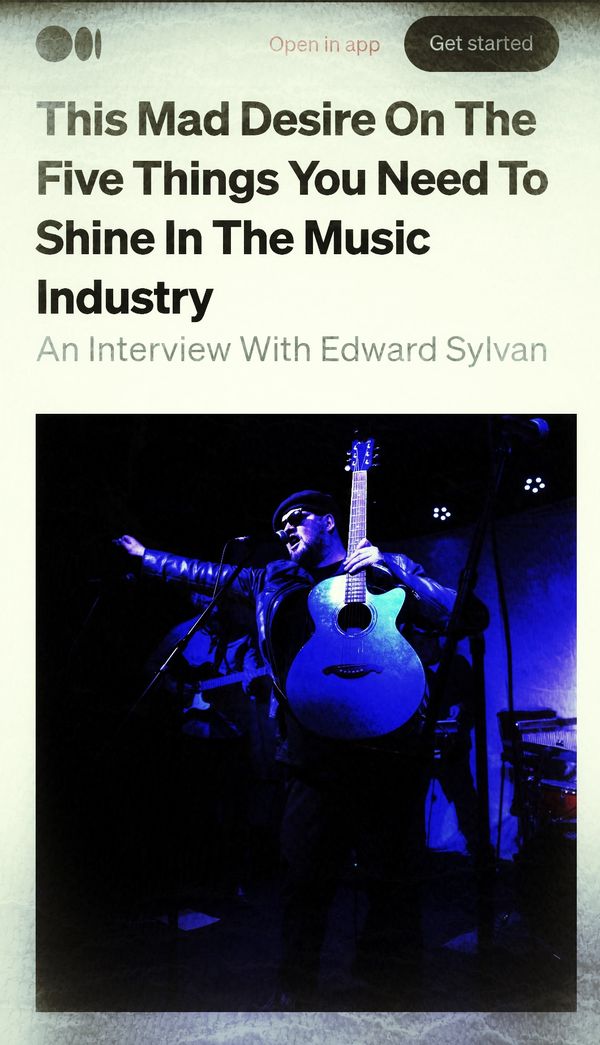The height and width of the screenshot is (1045, 600).
Task: Tap the Get started button
Action: point(481,43)
